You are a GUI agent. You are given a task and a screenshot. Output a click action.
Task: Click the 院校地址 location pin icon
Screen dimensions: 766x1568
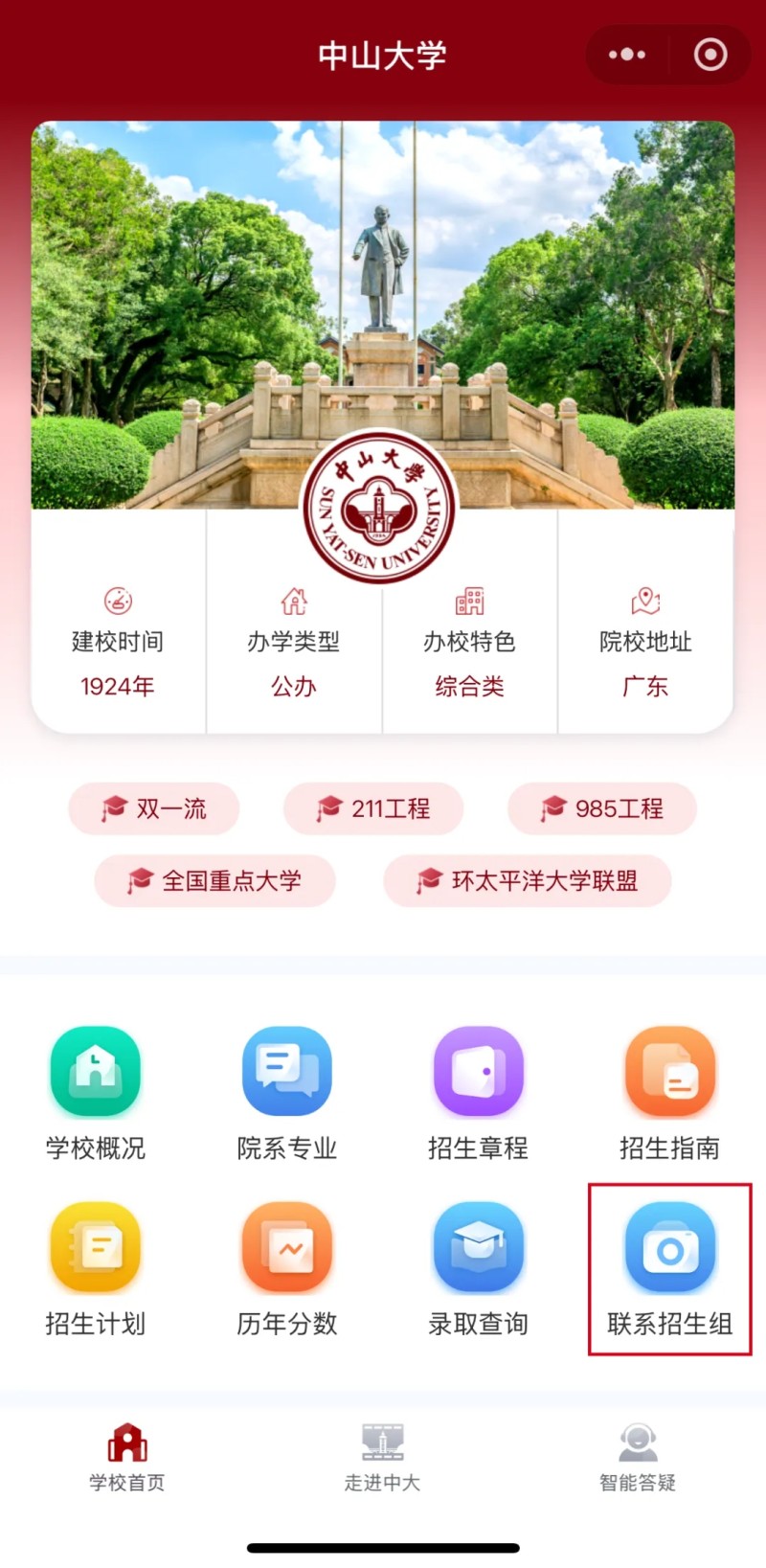tap(647, 602)
